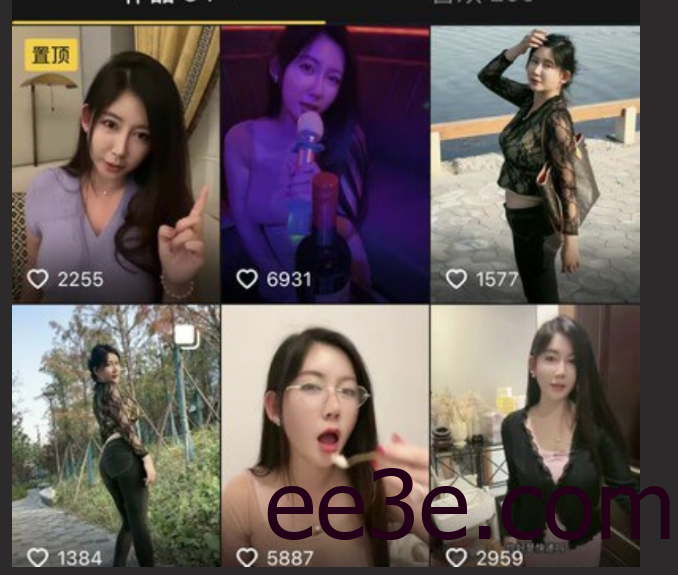Image resolution: width=678 pixels, height=575 pixels.
Task: View the photo post with 1384 likes
Action: 115,435
